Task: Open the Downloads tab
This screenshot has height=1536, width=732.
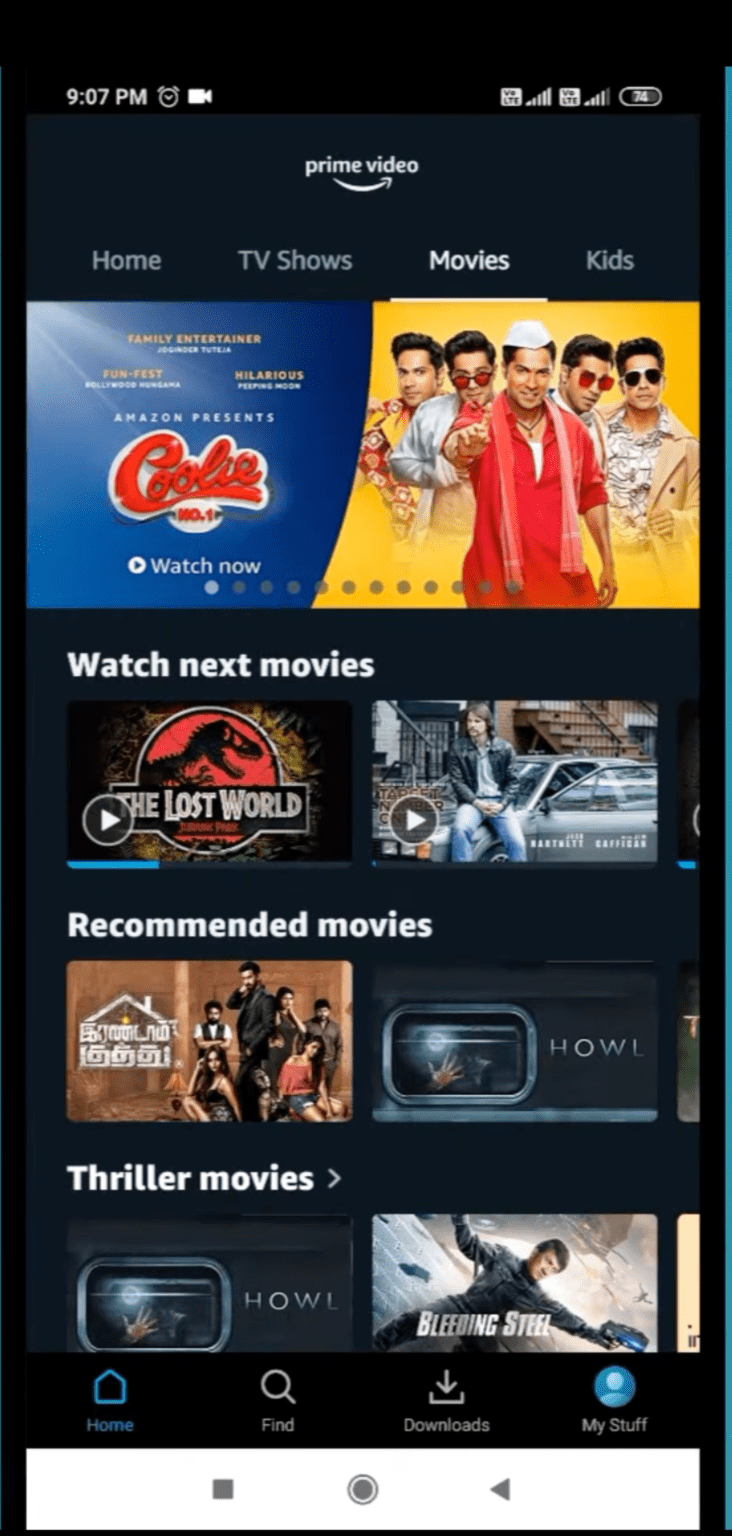Action: (x=446, y=1400)
